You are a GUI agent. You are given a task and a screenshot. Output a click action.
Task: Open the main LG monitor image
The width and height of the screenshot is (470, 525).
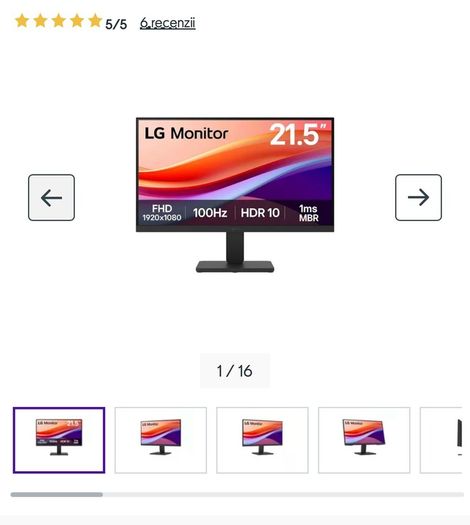pyautogui.click(x=235, y=195)
